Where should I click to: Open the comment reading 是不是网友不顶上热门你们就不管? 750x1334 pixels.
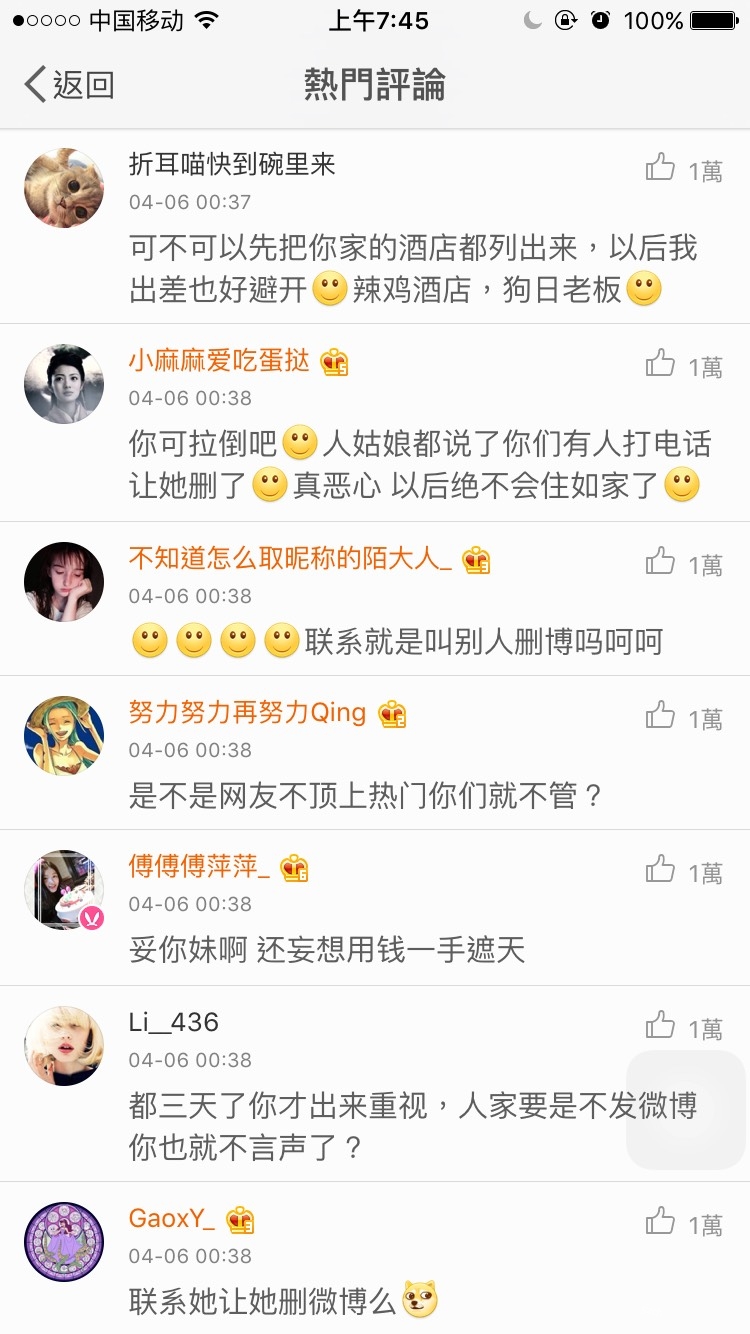pos(365,796)
